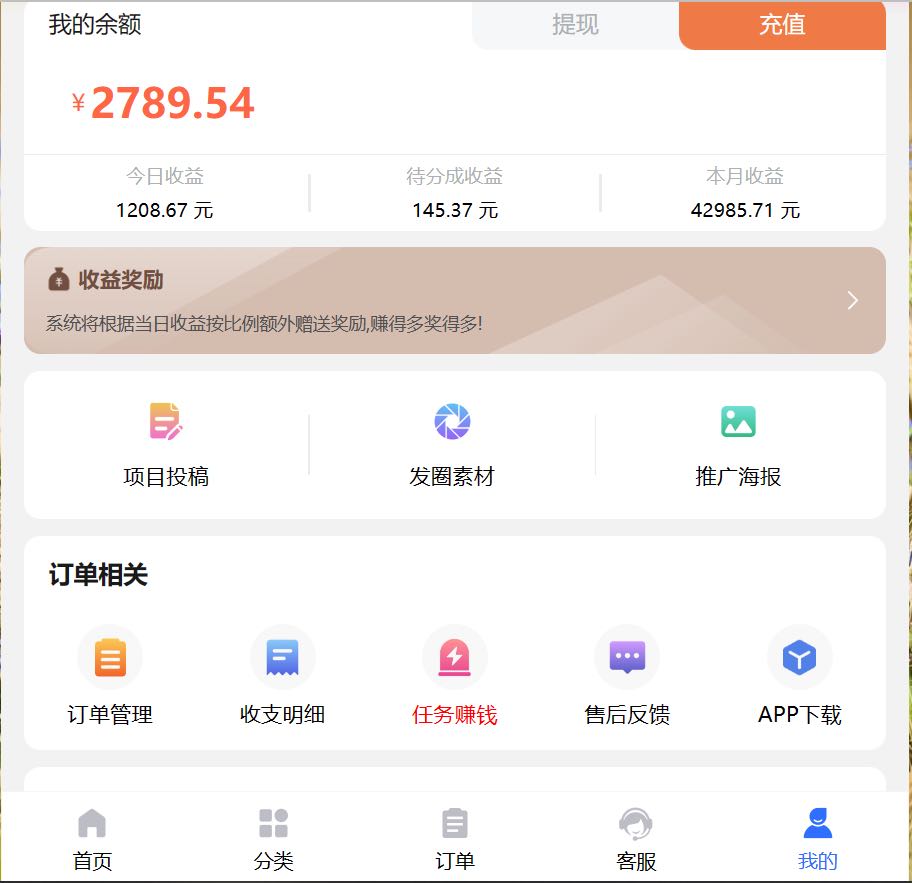Select the 我的 tab
The width and height of the screenshot is (912, 883).
pyautogui.click(x=817, y=838)
